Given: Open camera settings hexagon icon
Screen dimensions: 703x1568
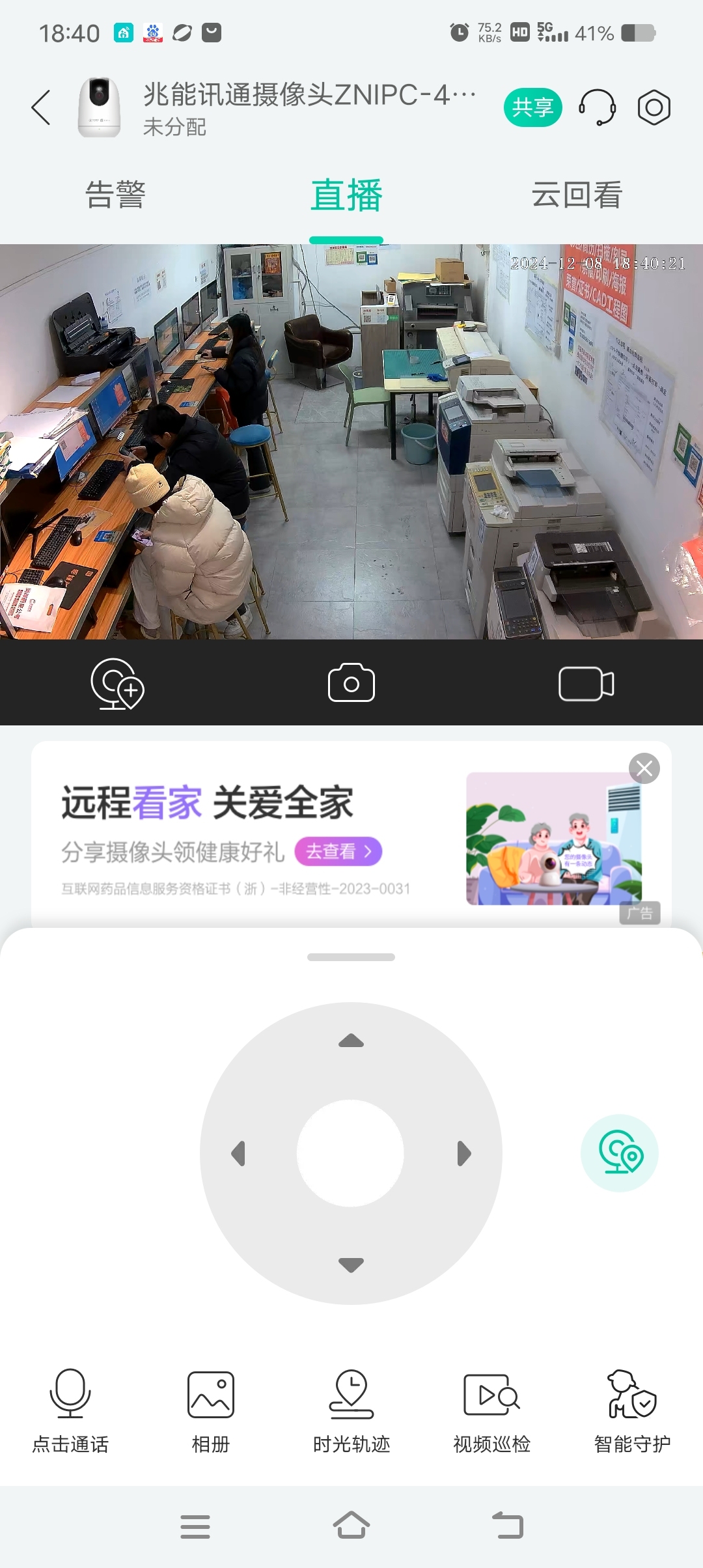Looking at the screenshot, I should point(654,107).
